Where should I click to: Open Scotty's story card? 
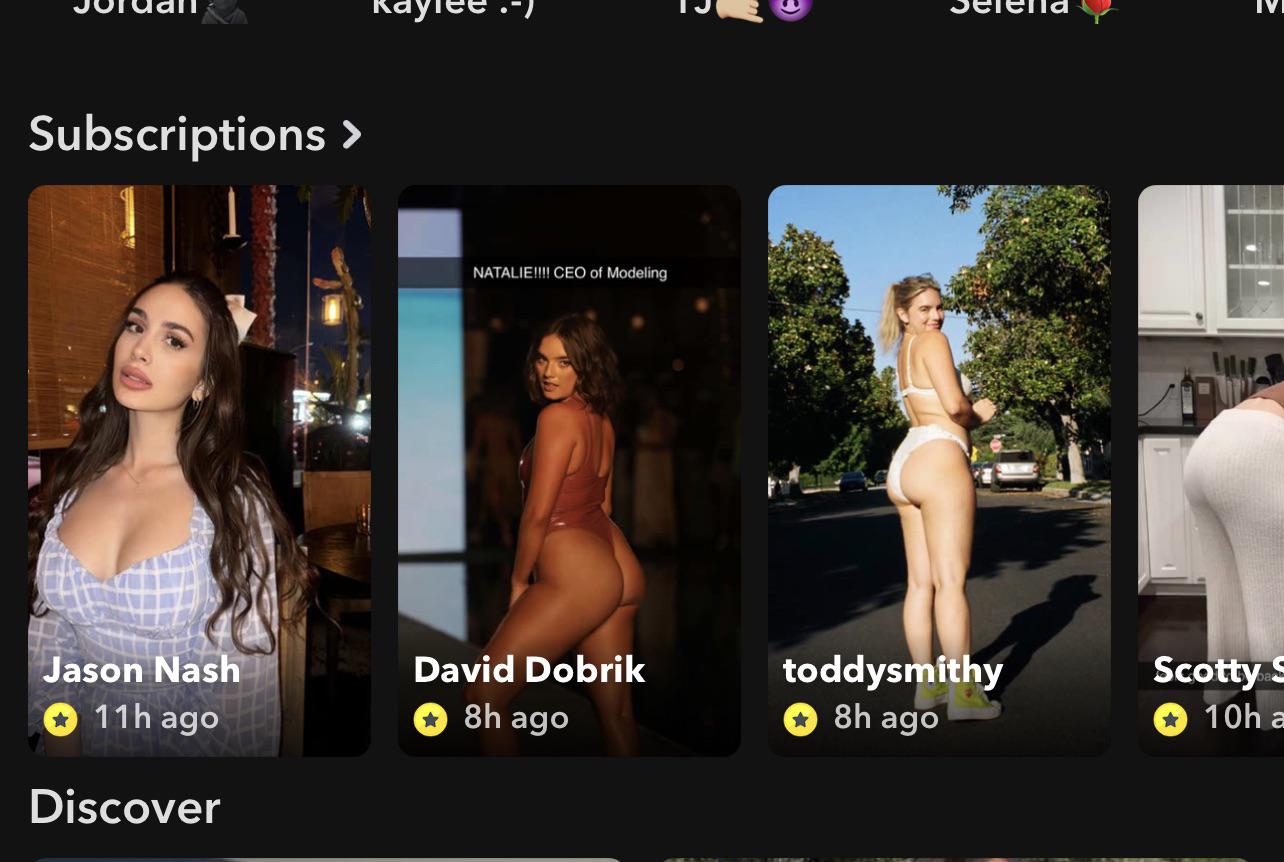pos(1212,470)
